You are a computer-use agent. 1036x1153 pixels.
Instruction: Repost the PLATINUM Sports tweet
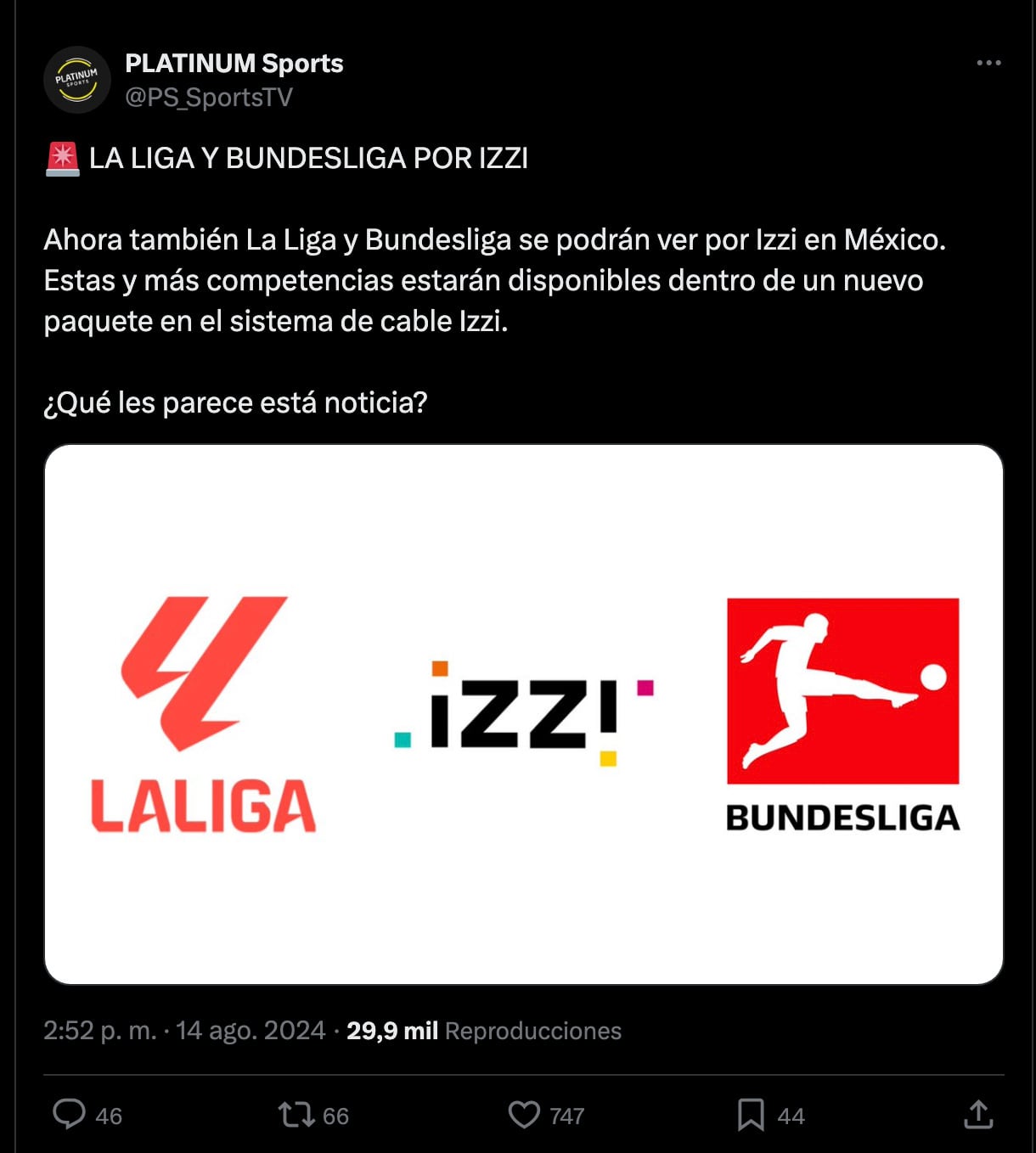(296, 1114)
